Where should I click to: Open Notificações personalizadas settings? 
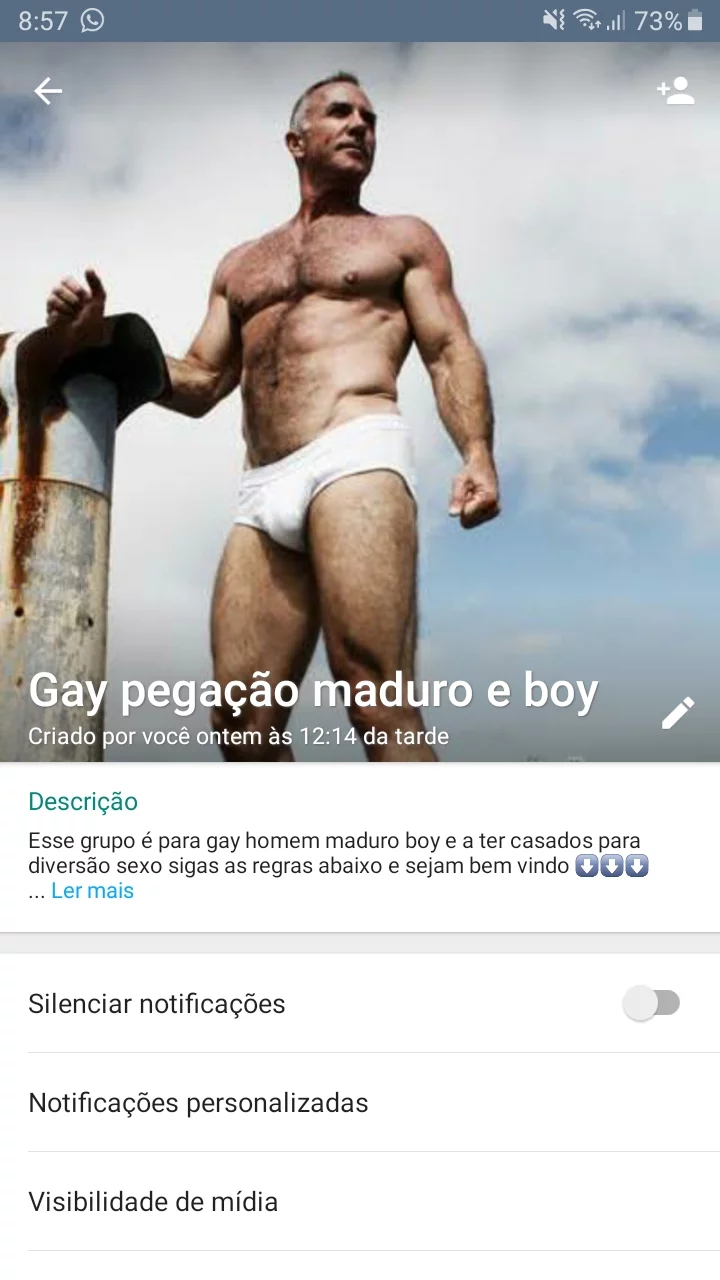(198, 1103)
